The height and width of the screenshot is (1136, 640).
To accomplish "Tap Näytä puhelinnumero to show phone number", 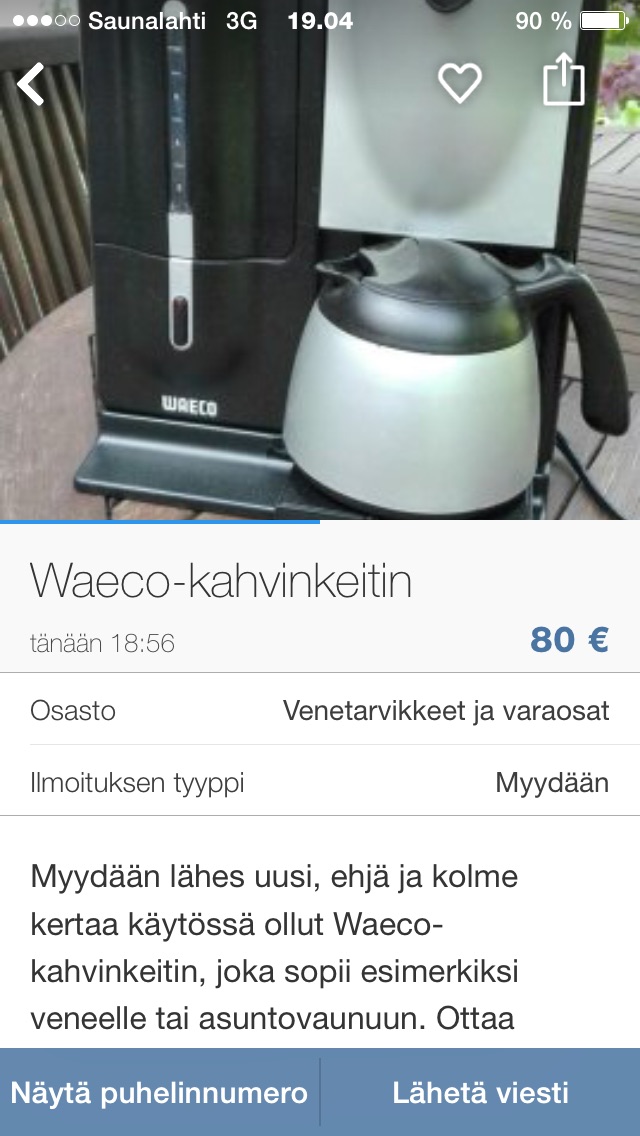I will pyautogui.click(x=159, y=1092).
